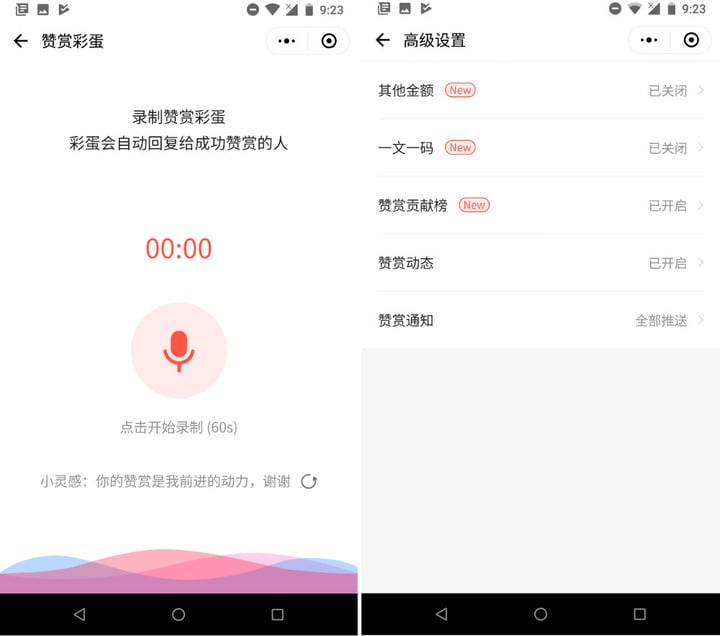Open the 赞赏通知 setting
The height and width of the screenshot is (636, 720).
[x=540, y=321]
